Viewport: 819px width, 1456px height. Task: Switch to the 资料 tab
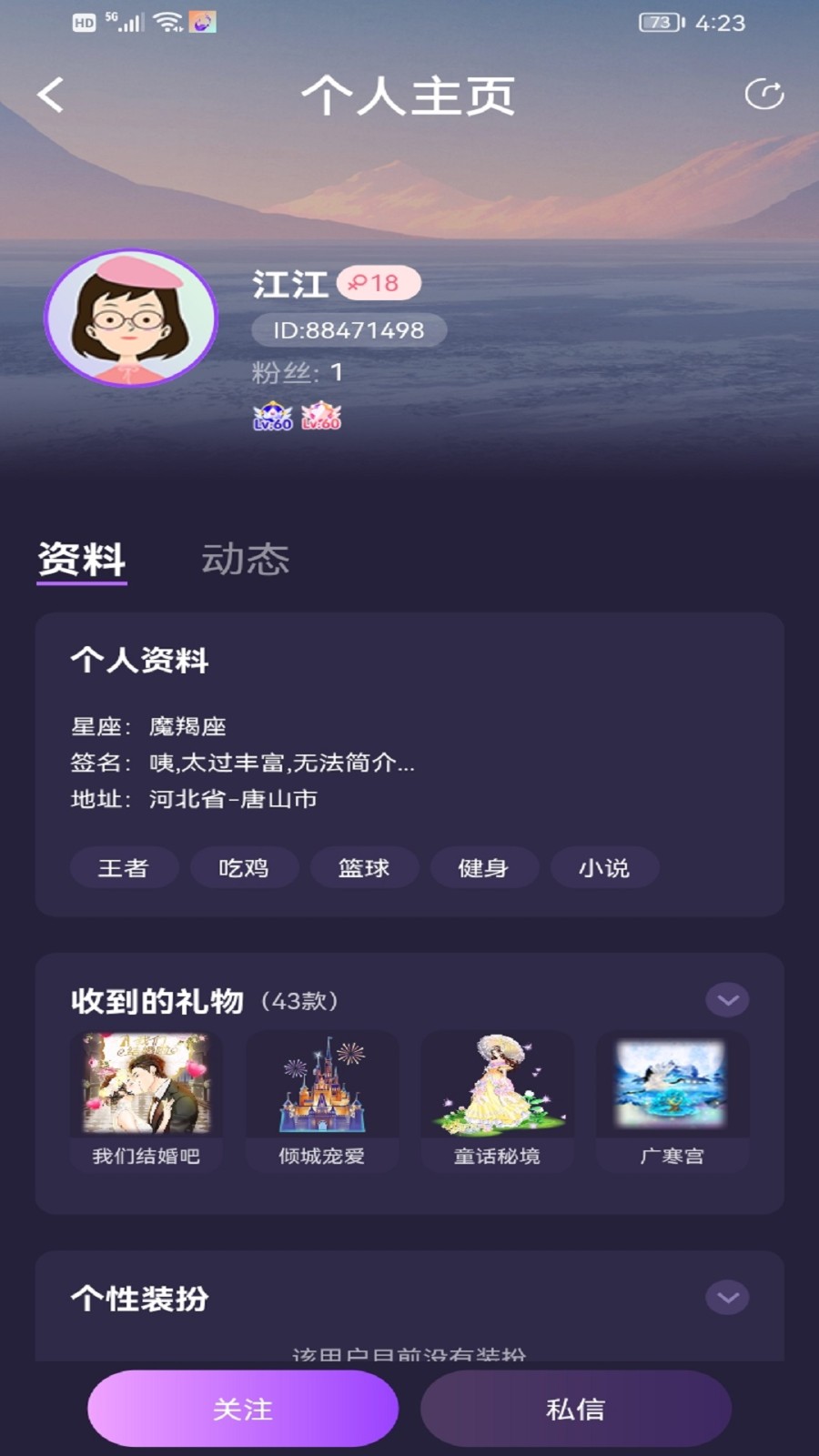[80, 561]
